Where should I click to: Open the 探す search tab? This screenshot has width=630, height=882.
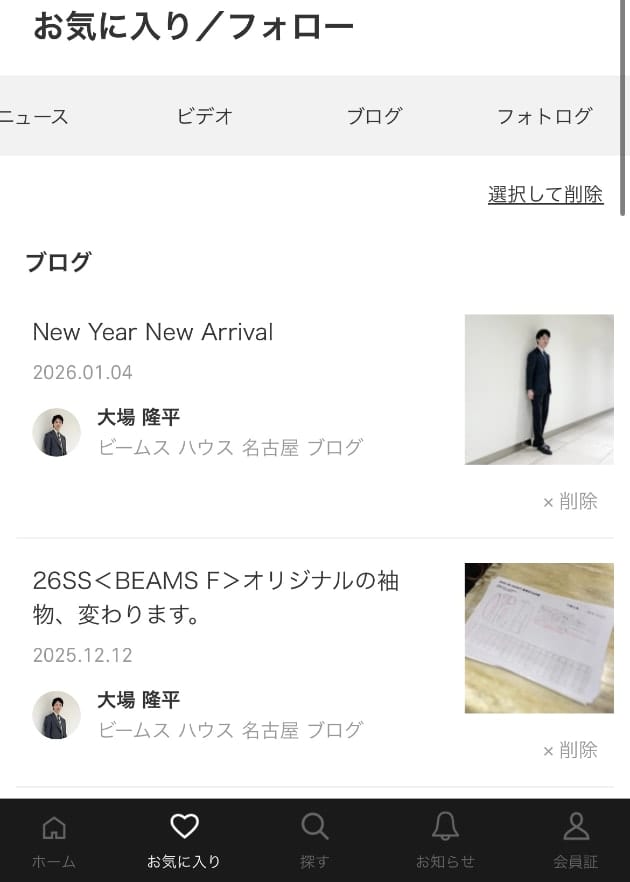(314, 840)
